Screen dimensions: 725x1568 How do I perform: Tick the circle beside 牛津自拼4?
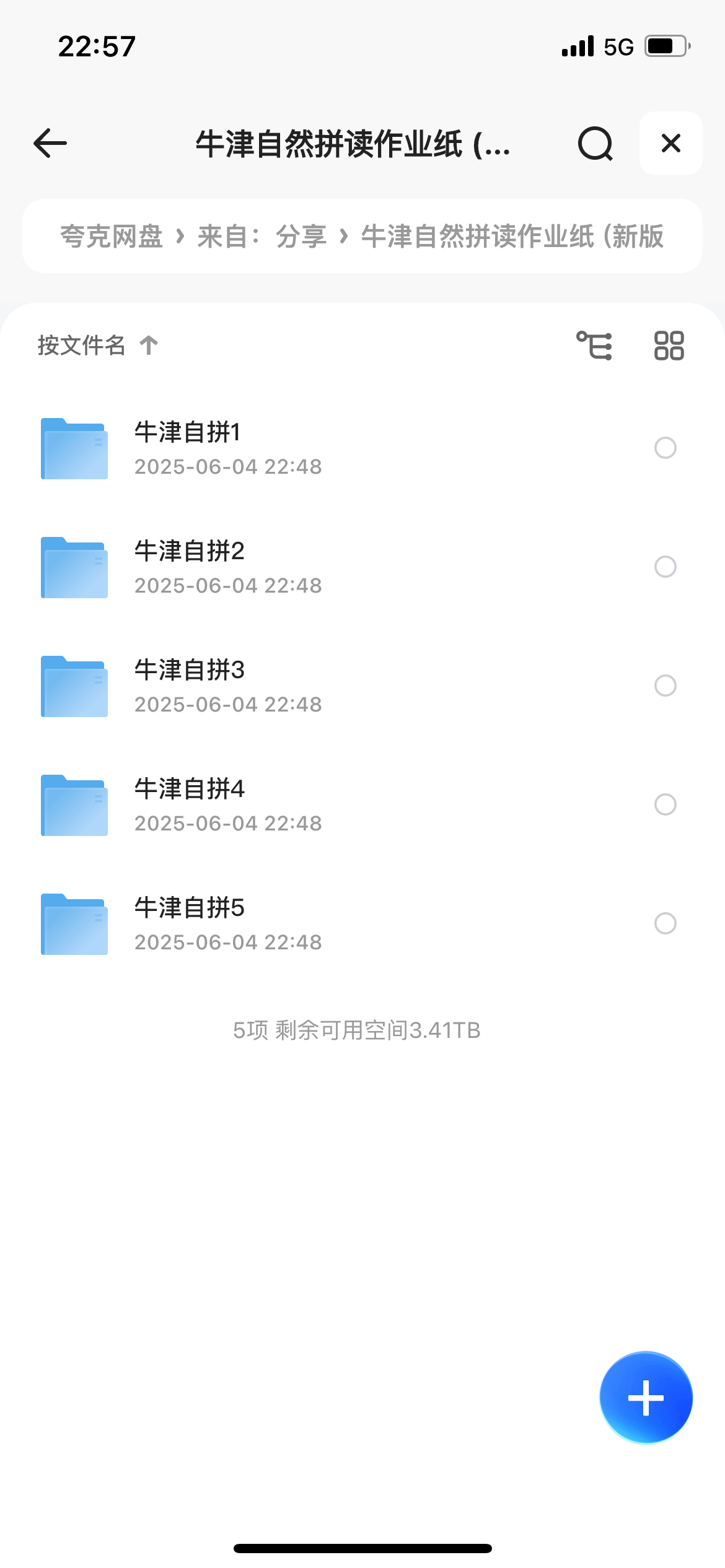[x=665, y=804]
